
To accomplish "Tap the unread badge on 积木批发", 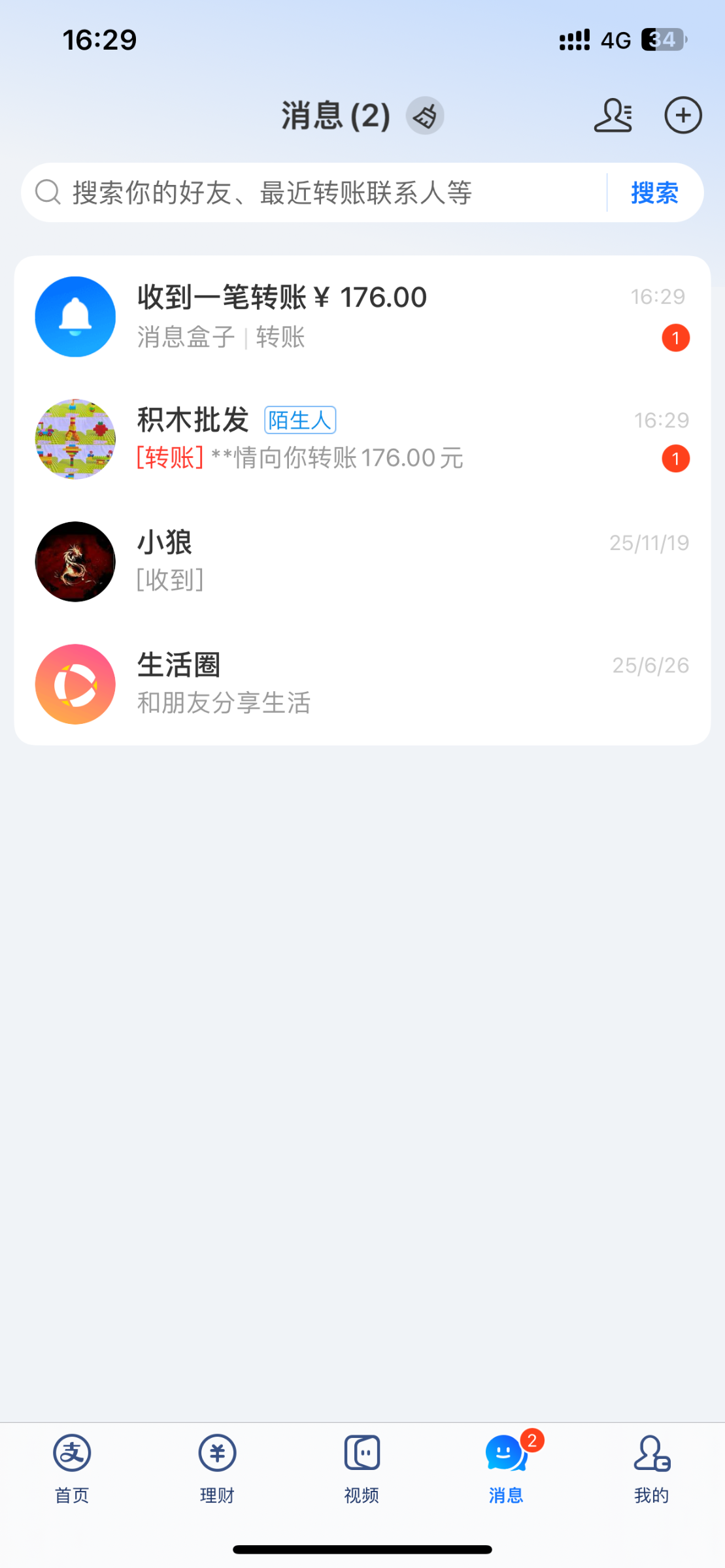I will coord(675,459).
